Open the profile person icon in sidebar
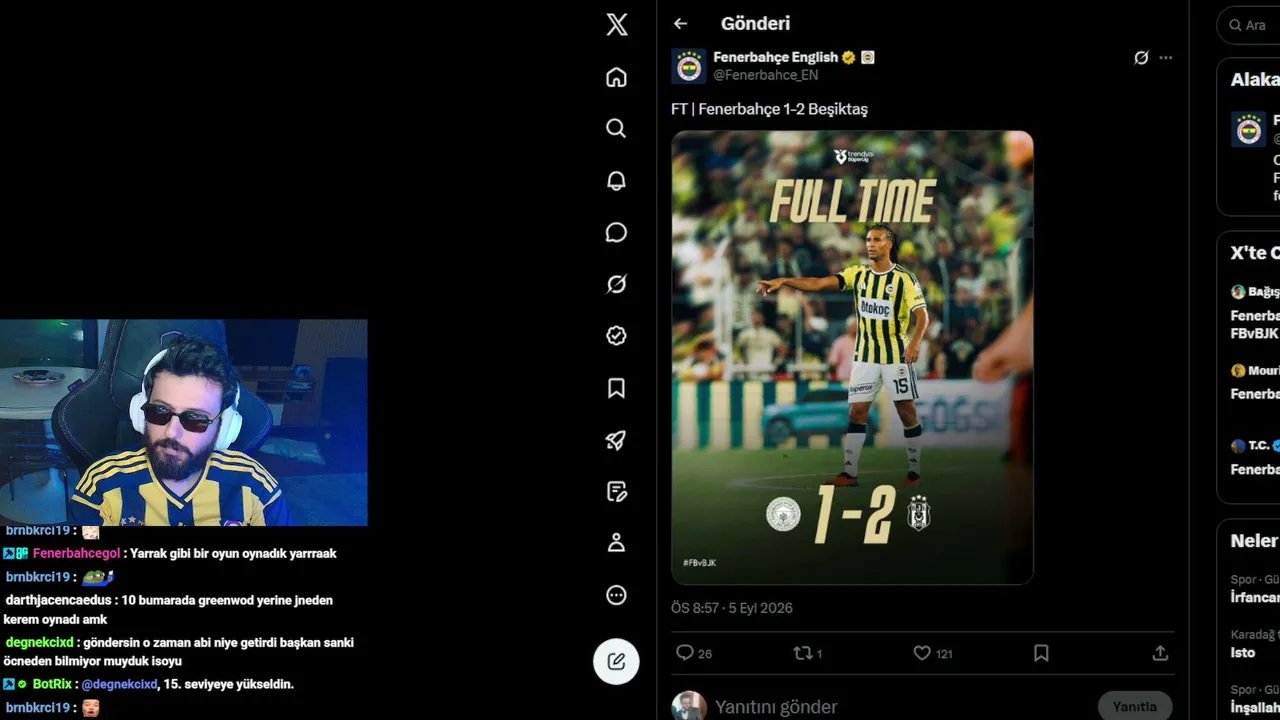1280x720 pixels. pos(617,543)
